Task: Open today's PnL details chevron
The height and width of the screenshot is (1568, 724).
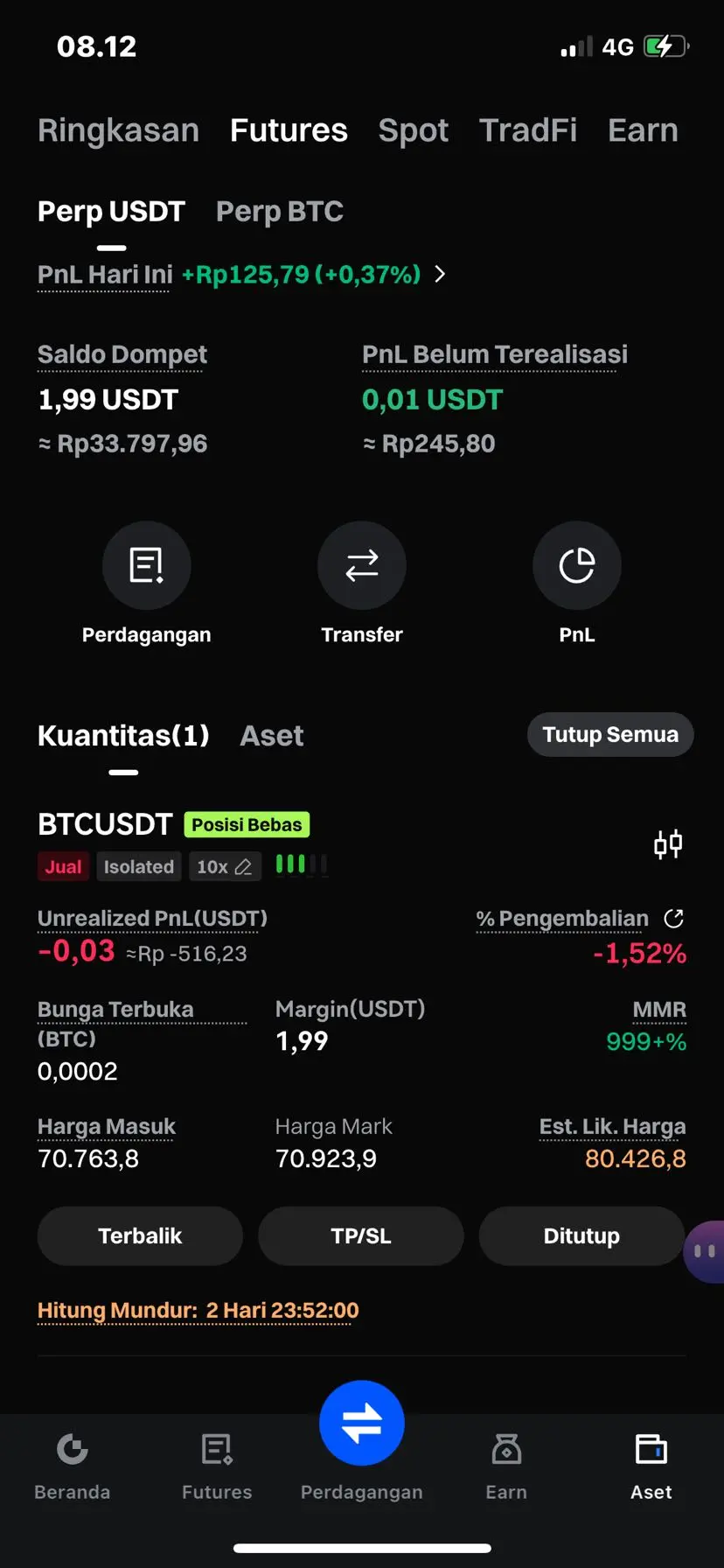Action: coord(440,275)
